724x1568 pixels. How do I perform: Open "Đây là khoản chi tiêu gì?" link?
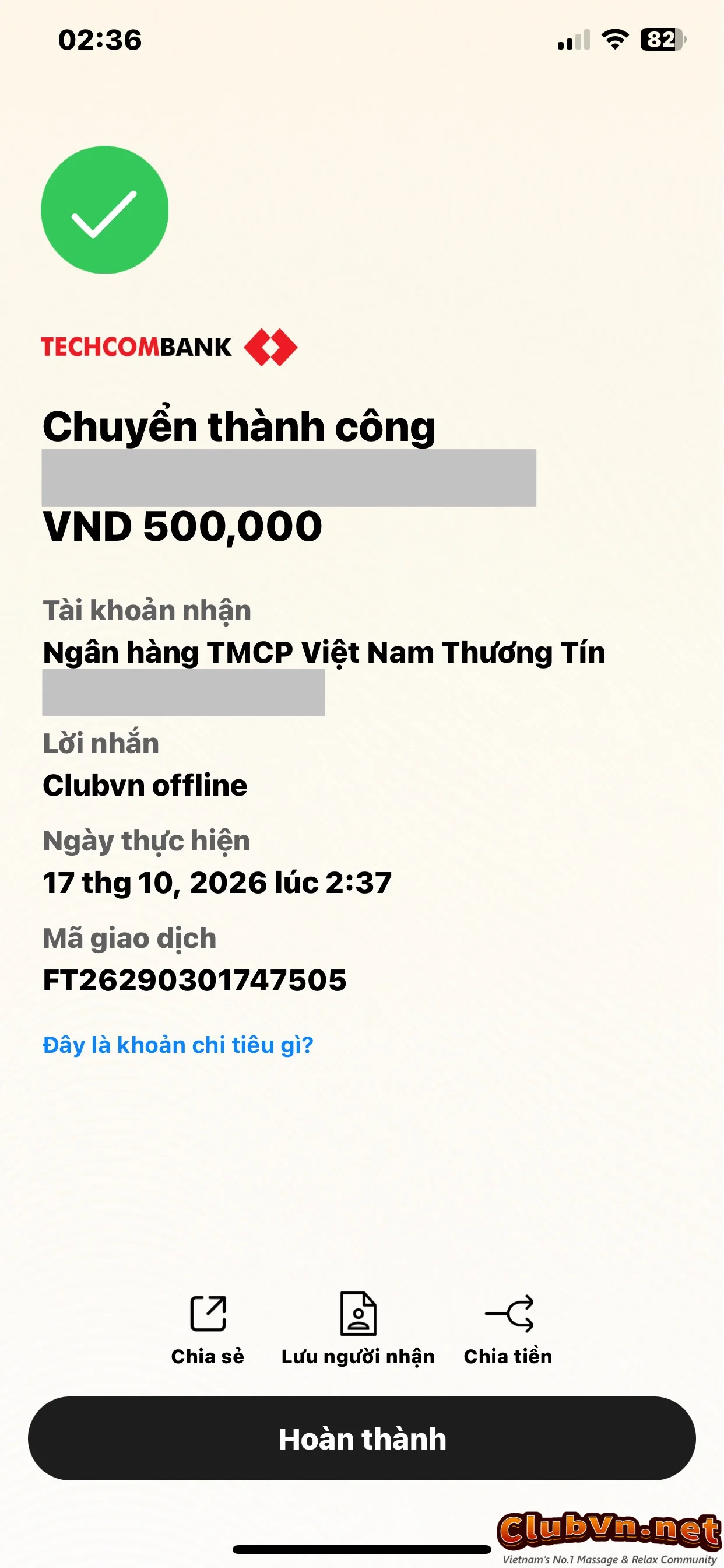coord(178,1045)
